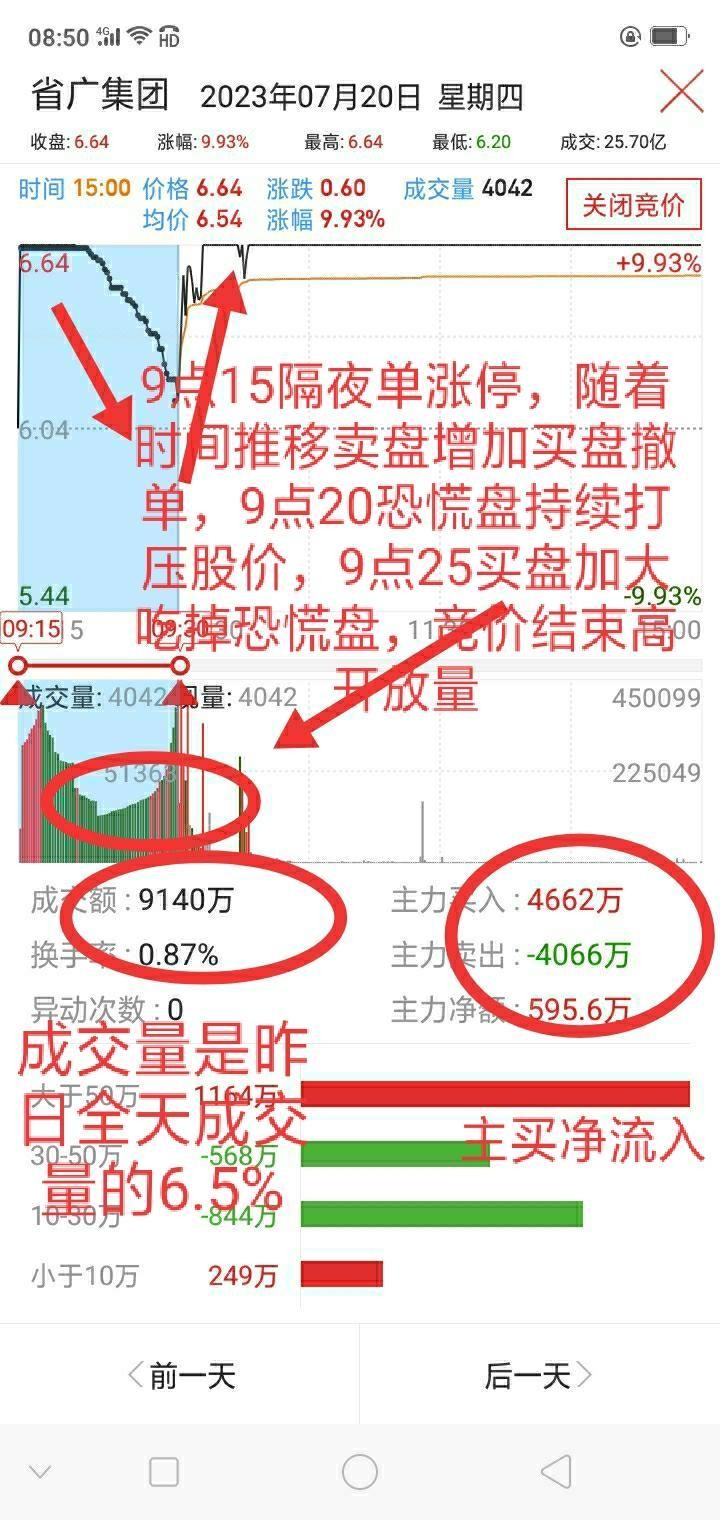The image size is (720, 1520).
Task: Go to the previous day via 前一天
Action: pyautogui.click(x=180, y=1376)
